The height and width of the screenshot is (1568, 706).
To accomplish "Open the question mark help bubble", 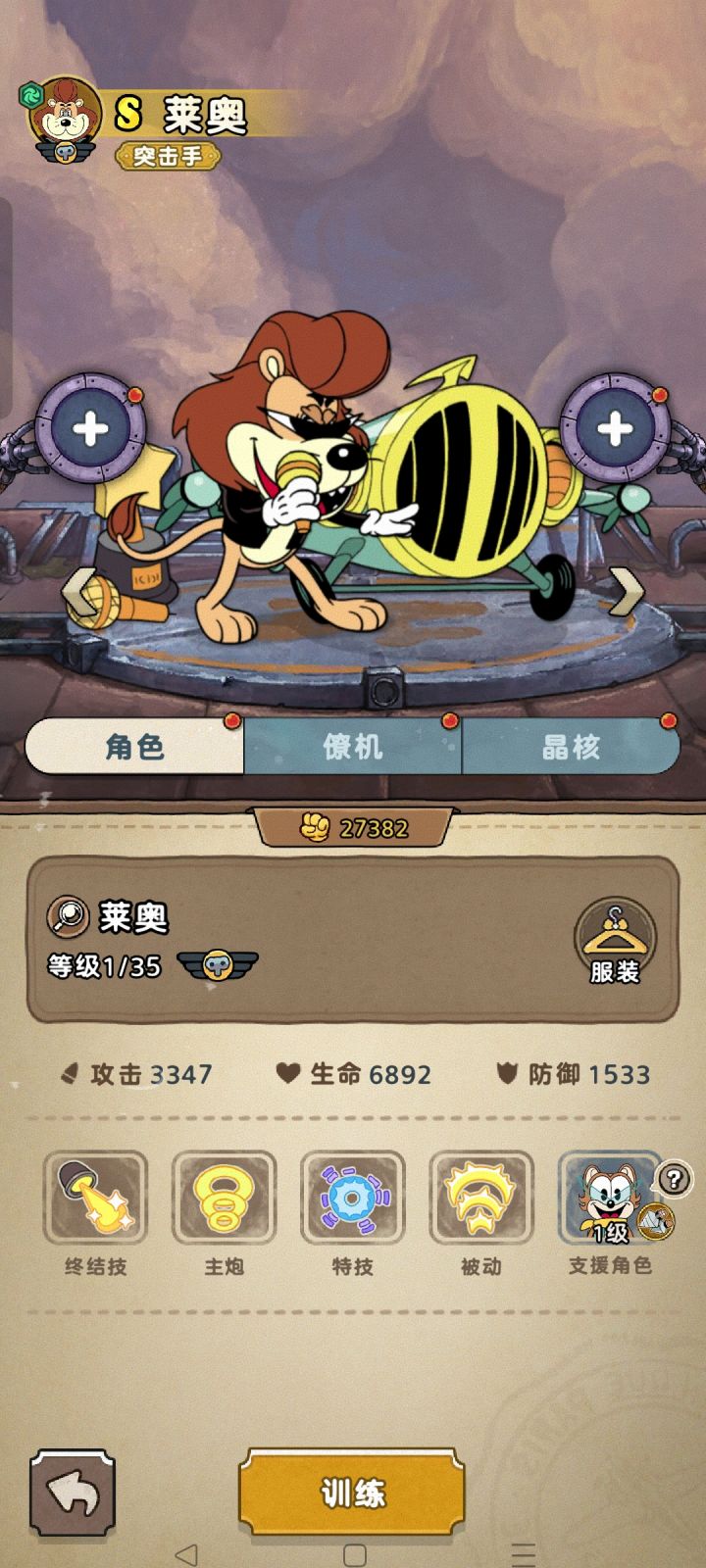I will coord(675,1177).
